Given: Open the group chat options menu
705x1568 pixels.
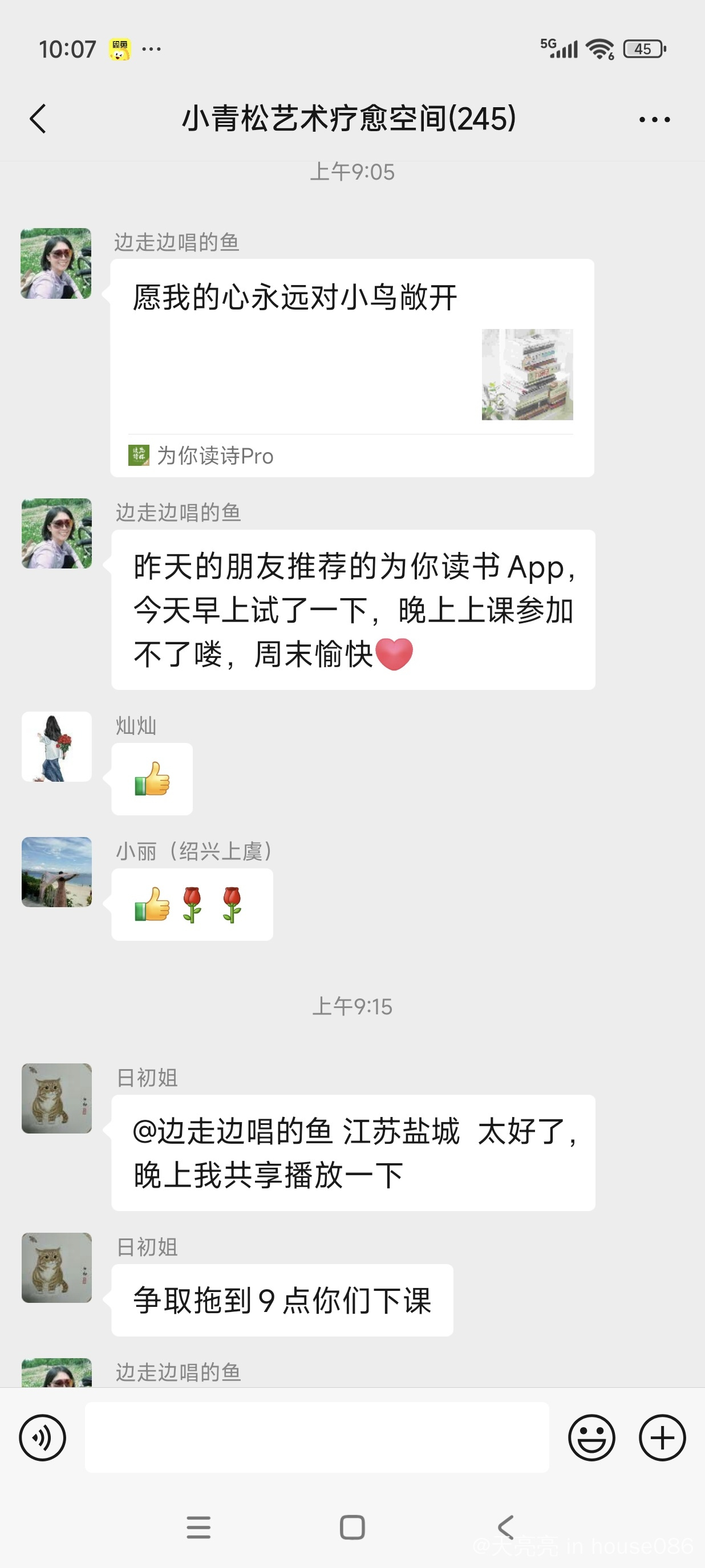Looking at the screenshot, I should pos(654,119).
